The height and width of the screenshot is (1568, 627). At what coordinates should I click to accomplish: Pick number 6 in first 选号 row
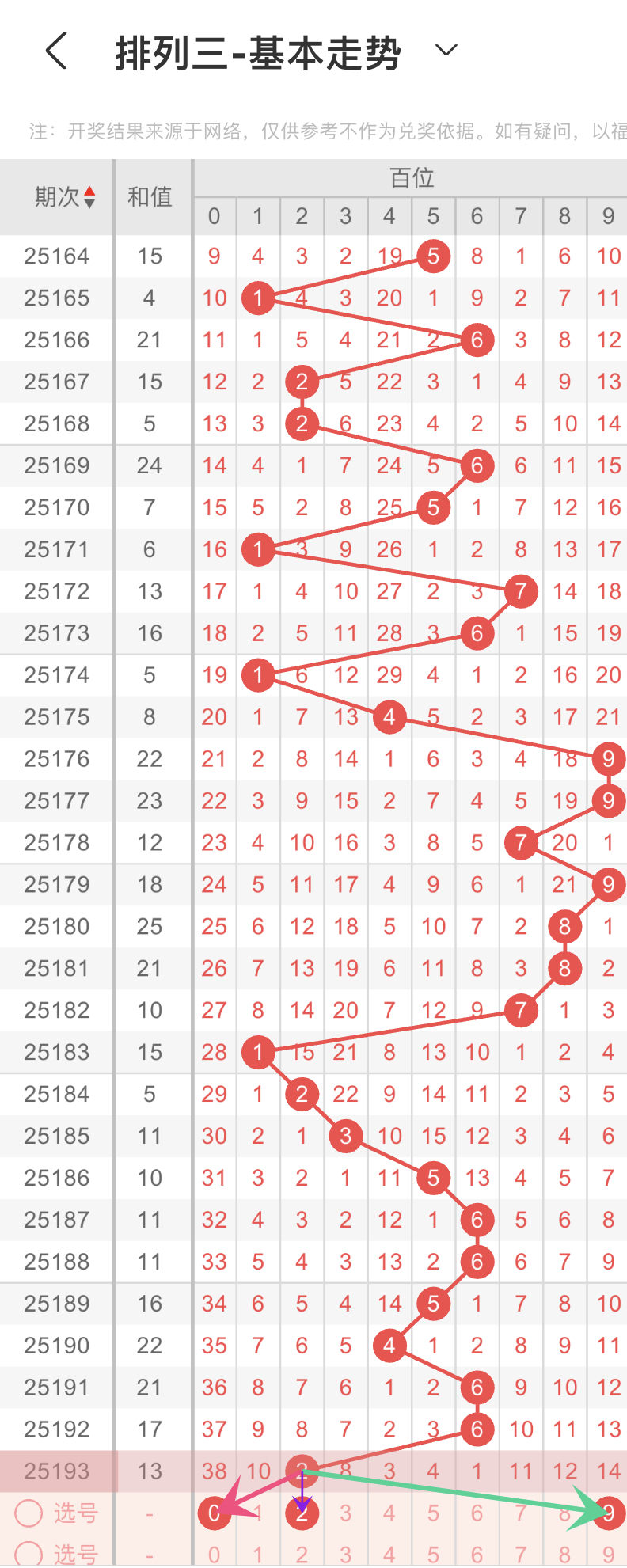[x=477, y=1513]
